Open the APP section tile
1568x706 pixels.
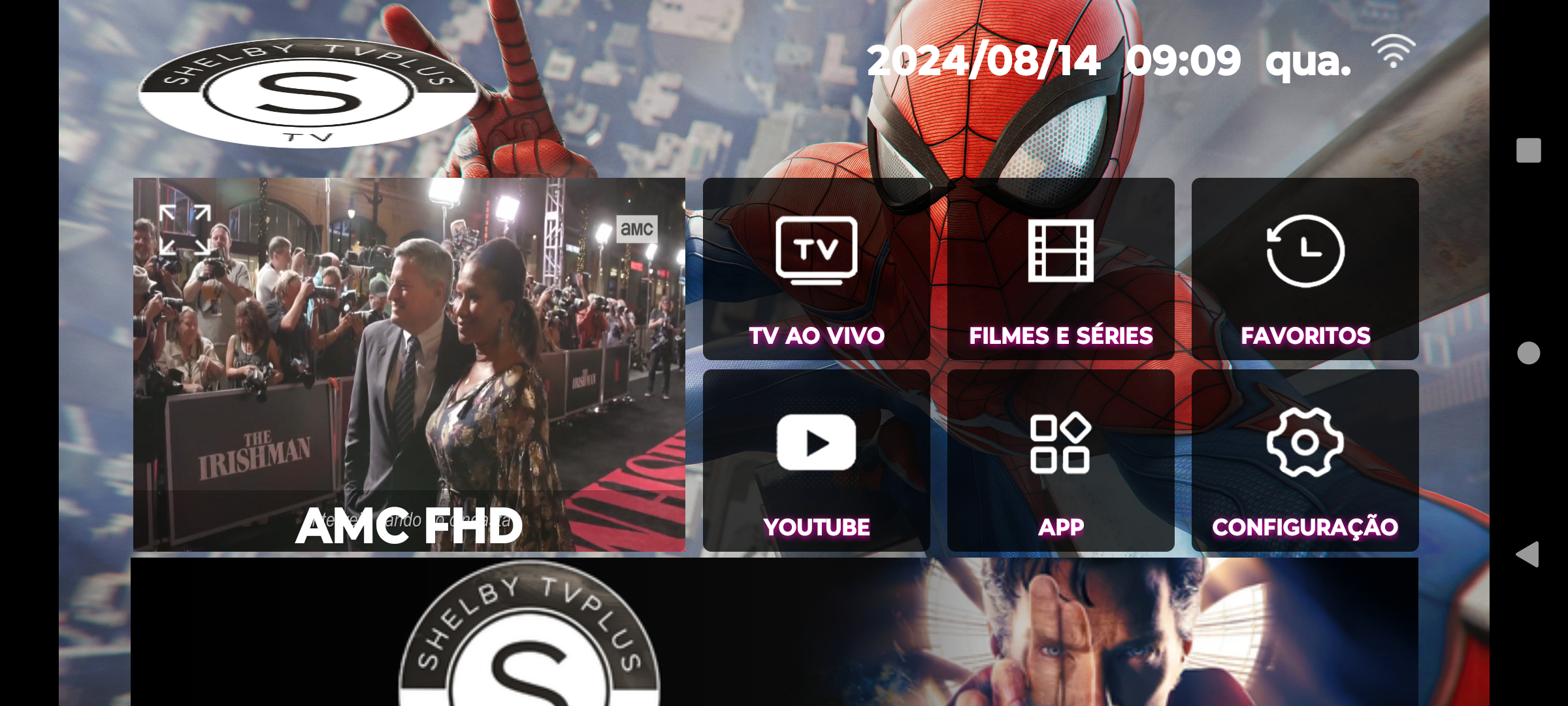(1060, 460)
